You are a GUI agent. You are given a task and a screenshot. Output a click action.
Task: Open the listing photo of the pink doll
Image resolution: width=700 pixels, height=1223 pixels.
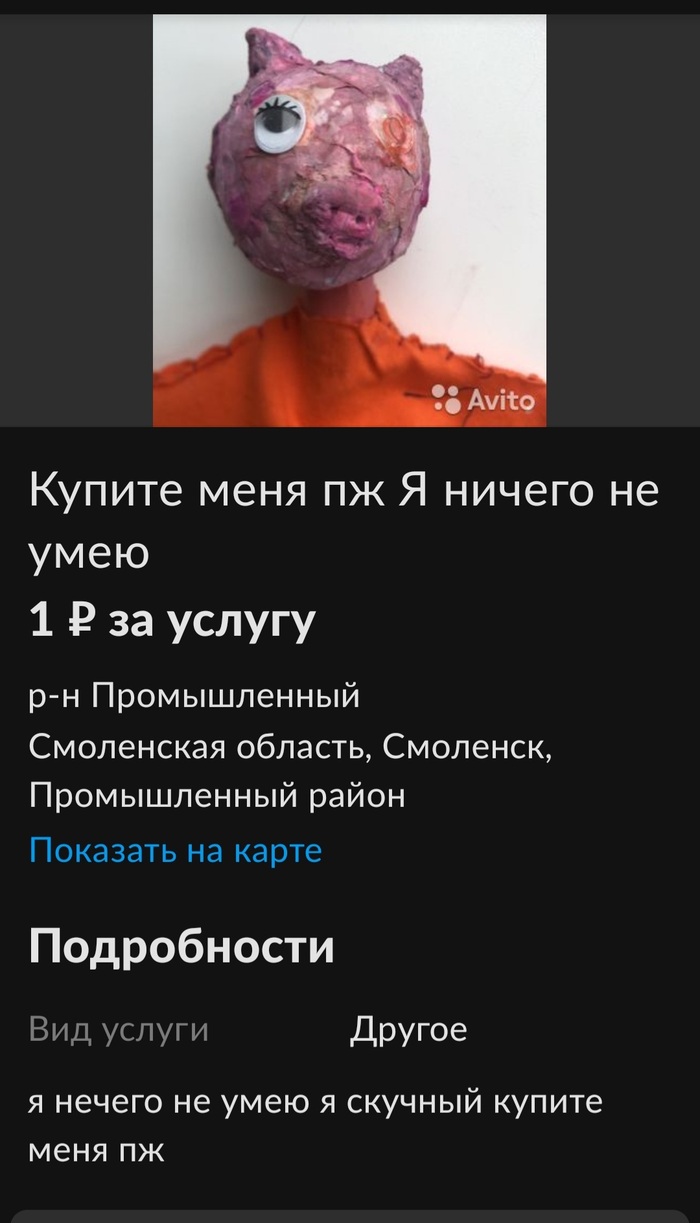(x=349, y=220)
